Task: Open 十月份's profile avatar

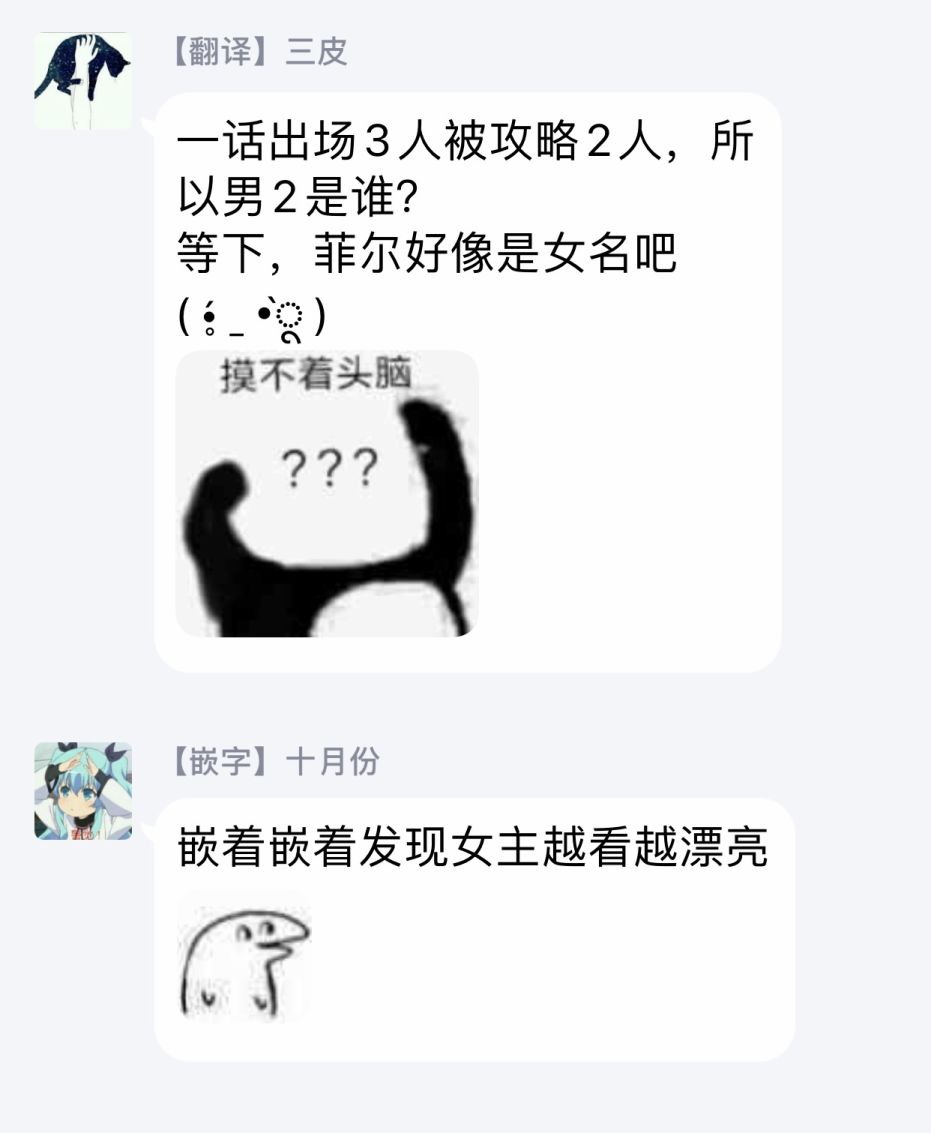Action: (83, 790)
